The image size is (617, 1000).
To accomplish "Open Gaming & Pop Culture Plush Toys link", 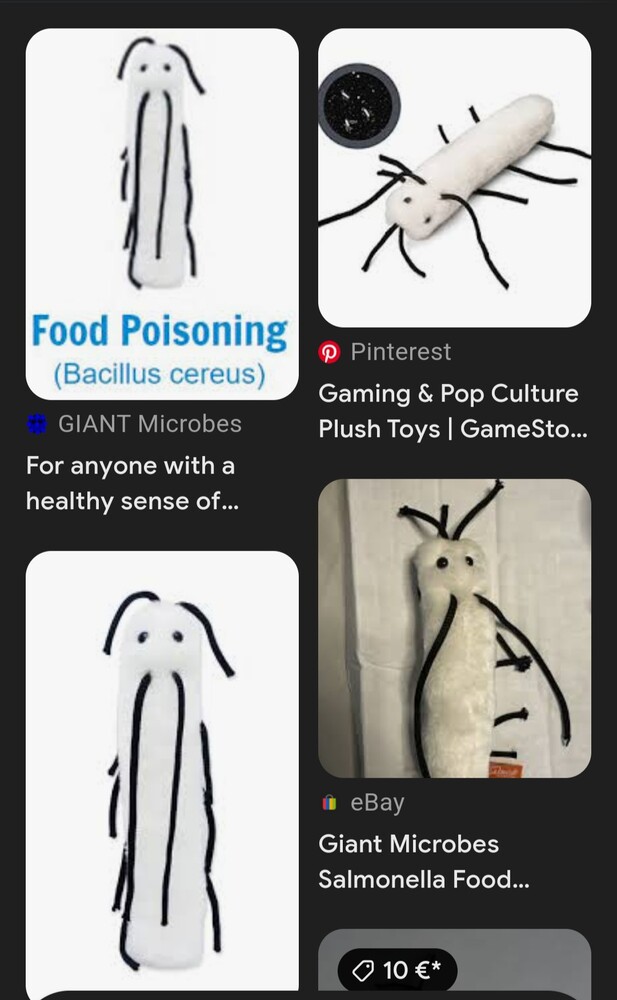I will click(x=452, y=411).
